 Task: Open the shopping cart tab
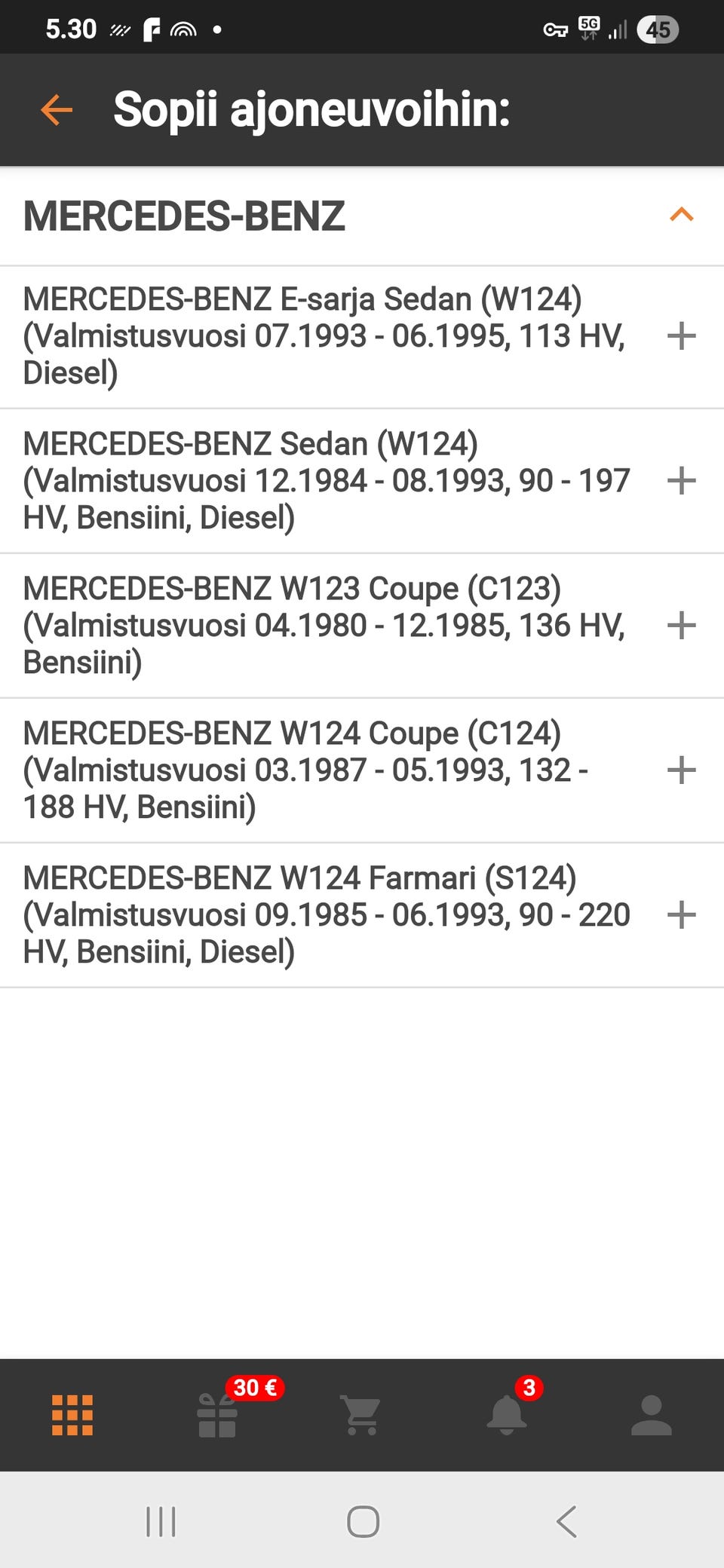362,1415
